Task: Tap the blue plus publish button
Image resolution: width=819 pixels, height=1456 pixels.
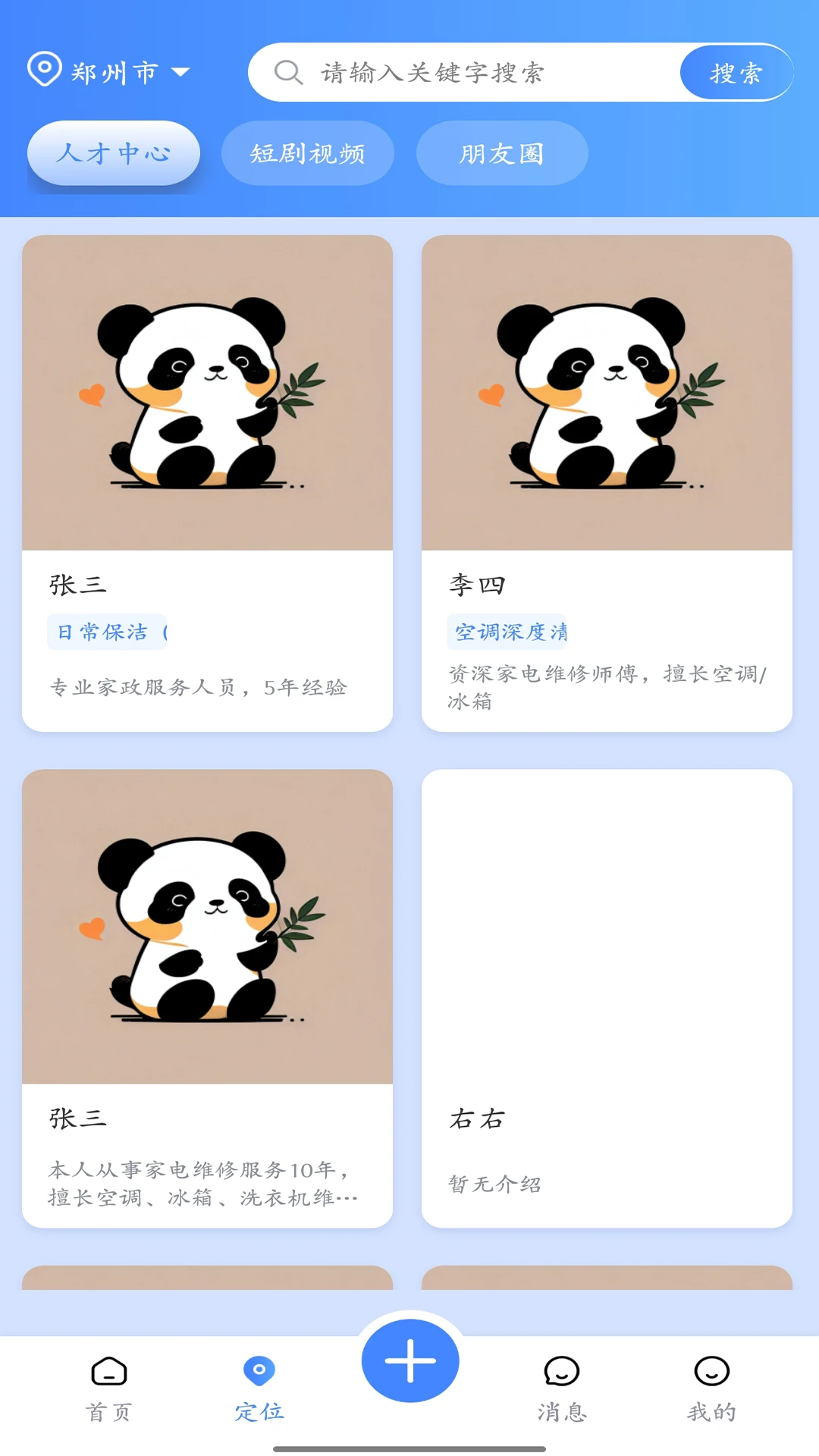Action: point(410,1360)
